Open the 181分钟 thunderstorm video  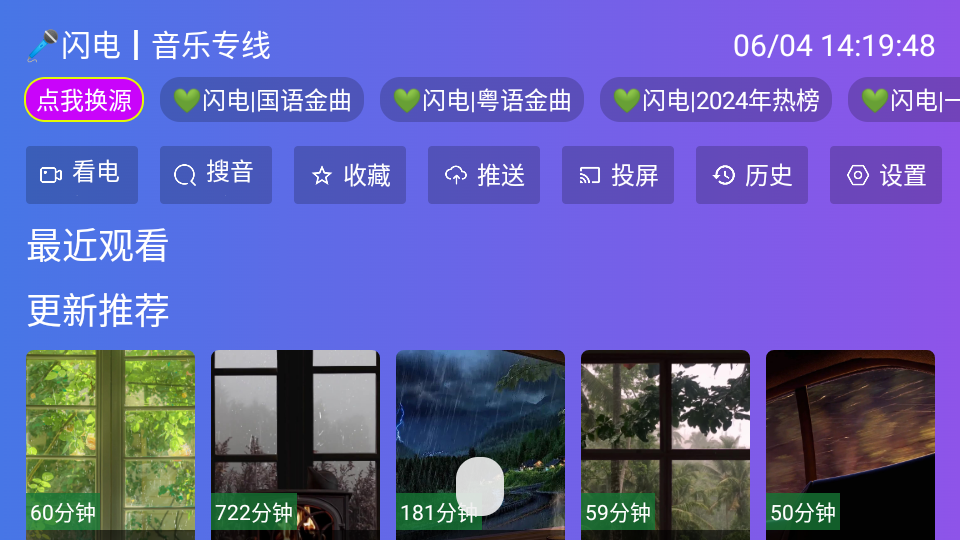coord(480,420)
